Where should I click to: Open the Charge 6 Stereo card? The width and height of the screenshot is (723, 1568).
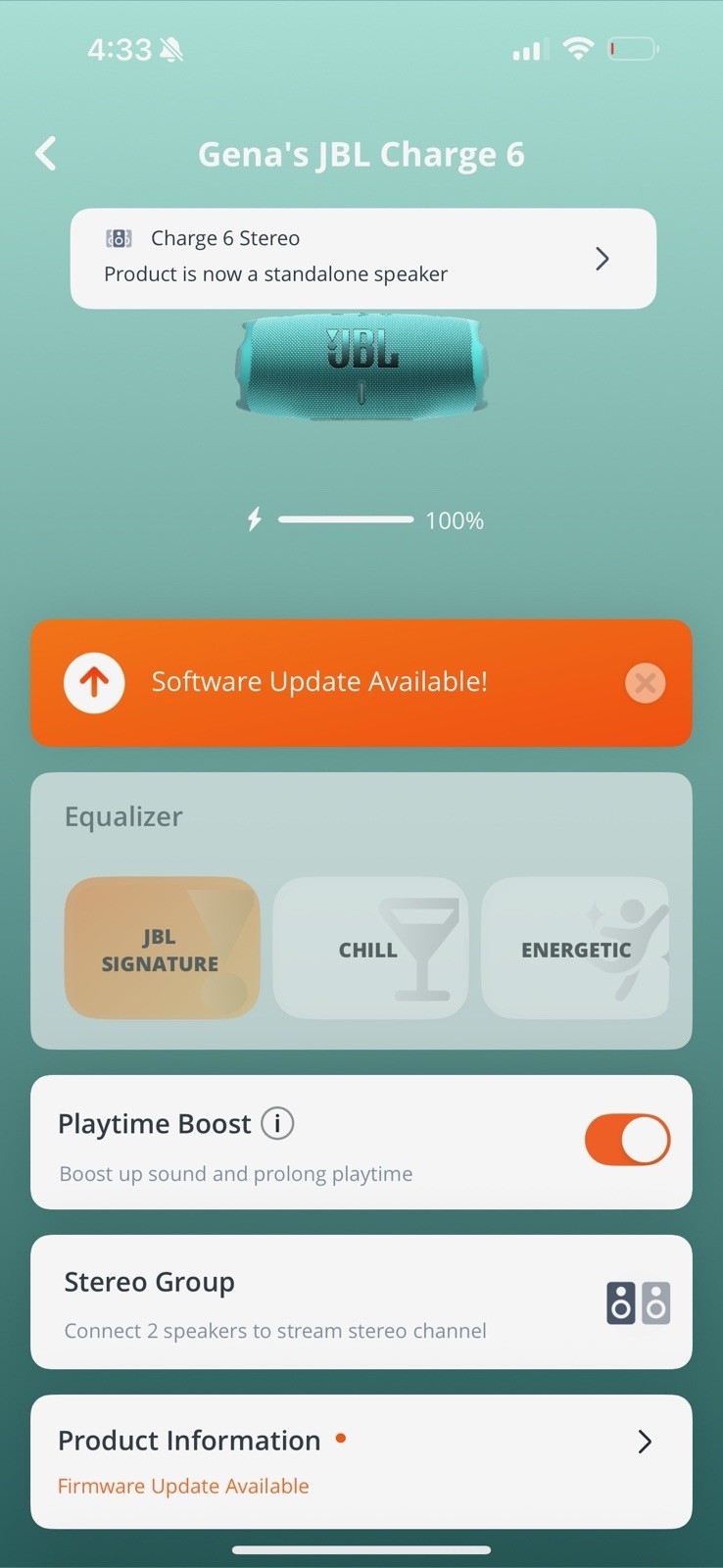coord(362,258)
